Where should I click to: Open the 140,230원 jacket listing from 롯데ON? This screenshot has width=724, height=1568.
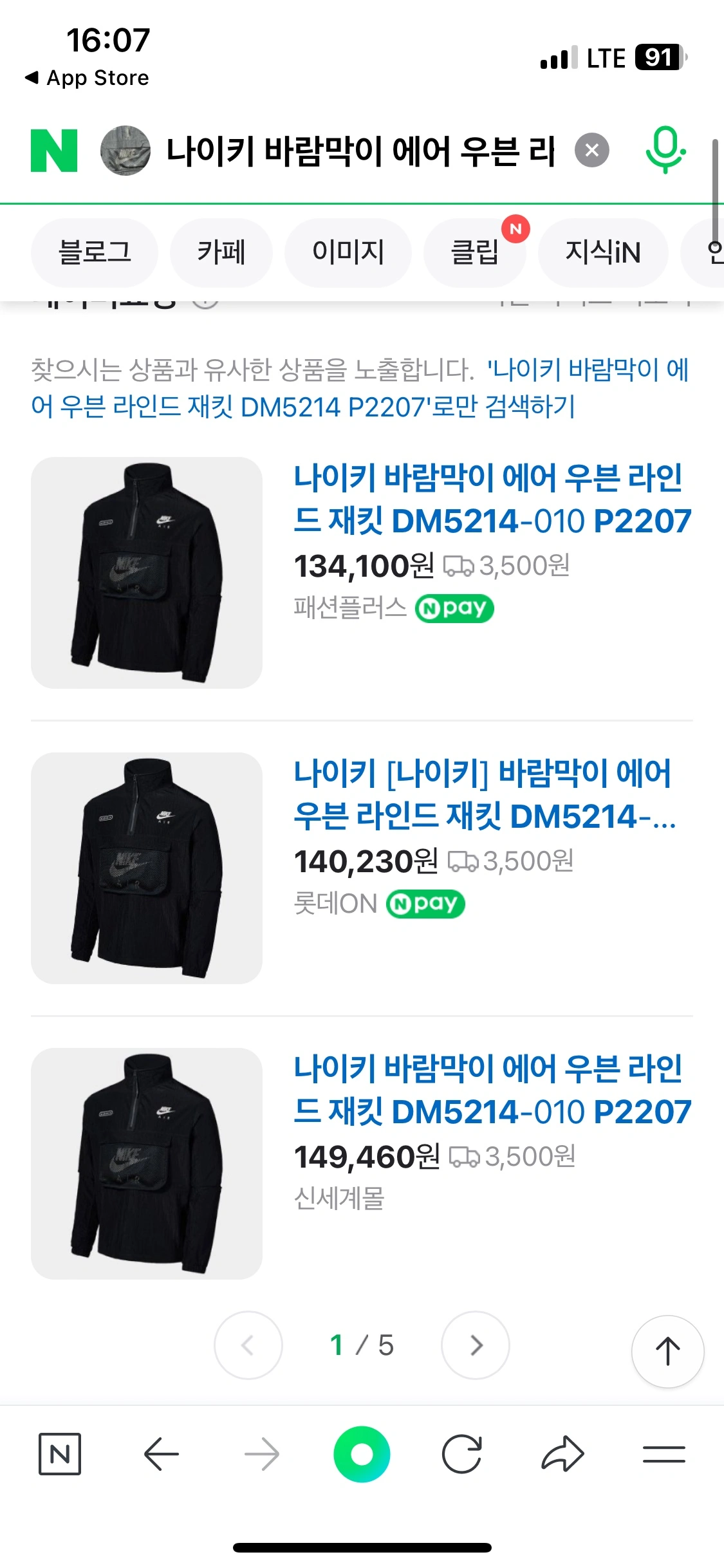click(x=484, y=794)
